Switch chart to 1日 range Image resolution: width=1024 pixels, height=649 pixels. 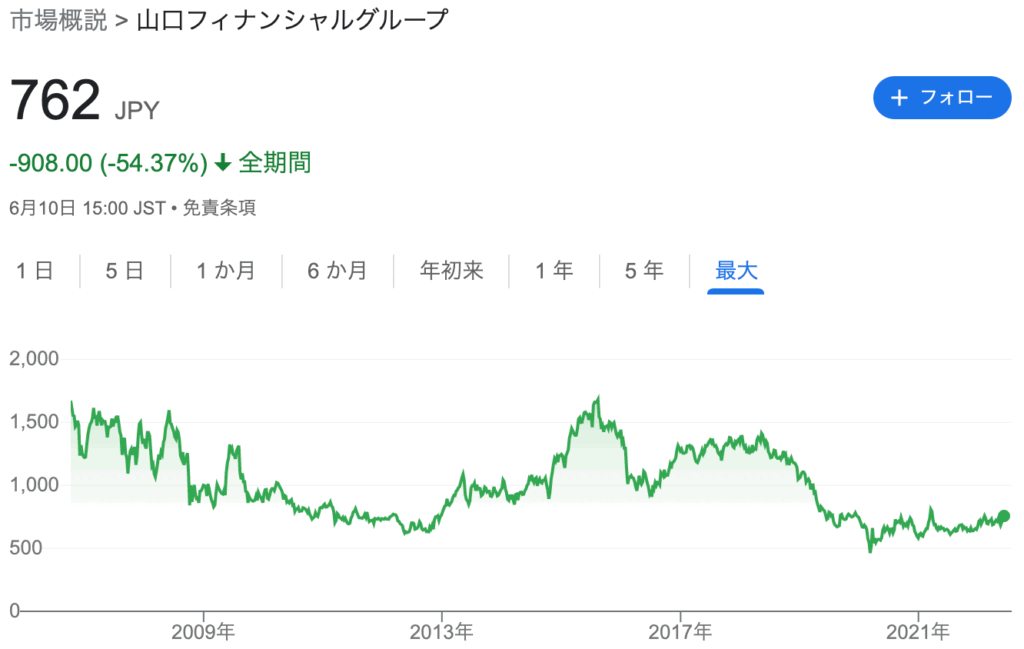[x=34, y=270]
